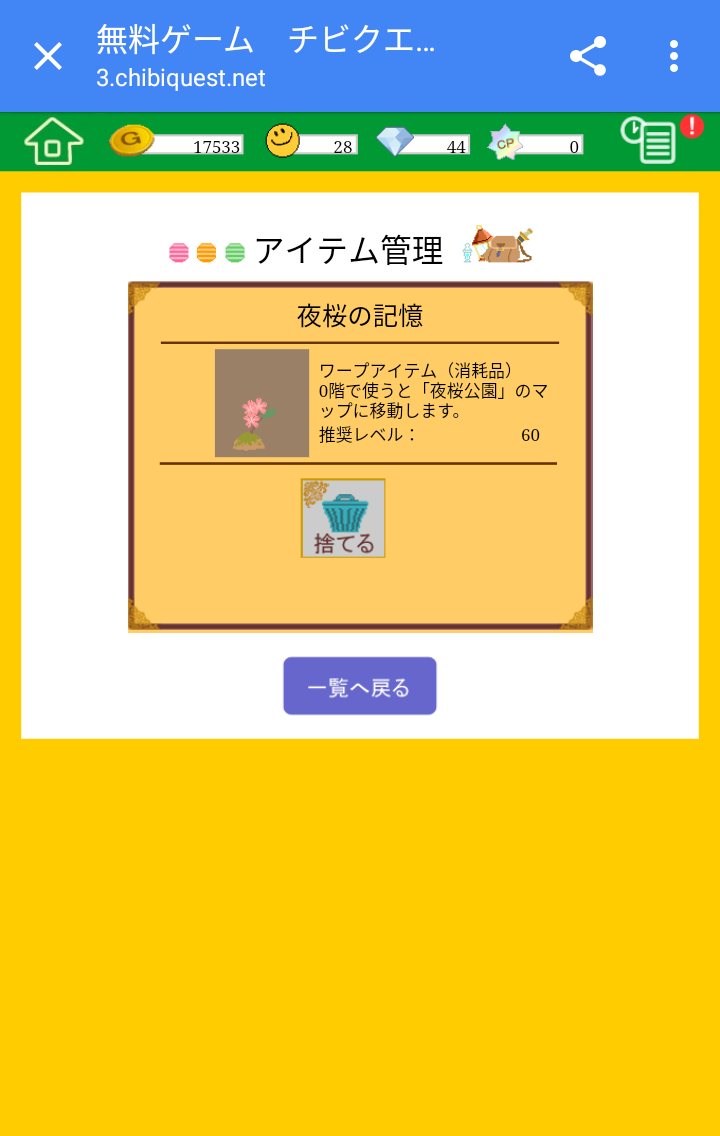Screen dimensions: 720x1136
Task: Discard the item with 捨てる button
Action: coord(343,518)
